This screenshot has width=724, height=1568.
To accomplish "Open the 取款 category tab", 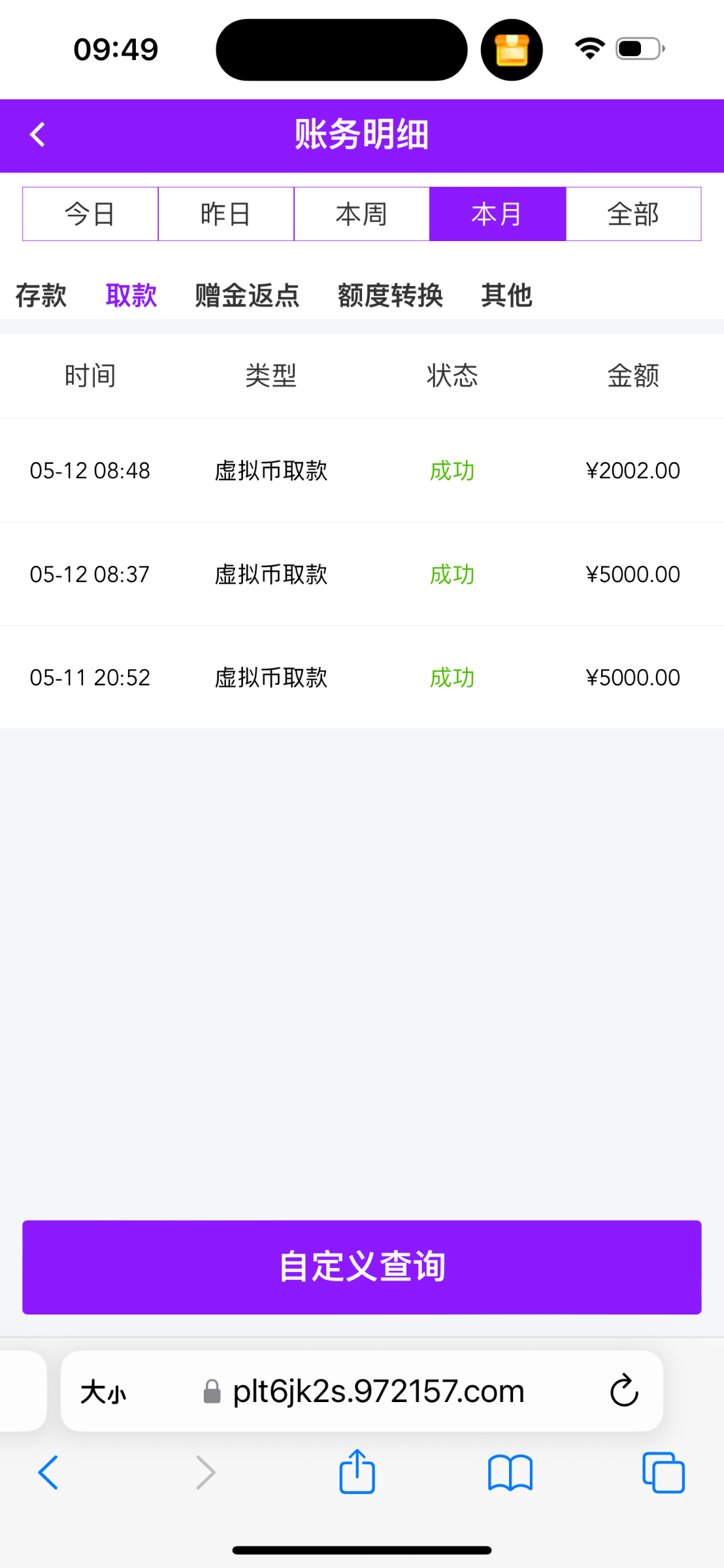I will pos(131,295).
